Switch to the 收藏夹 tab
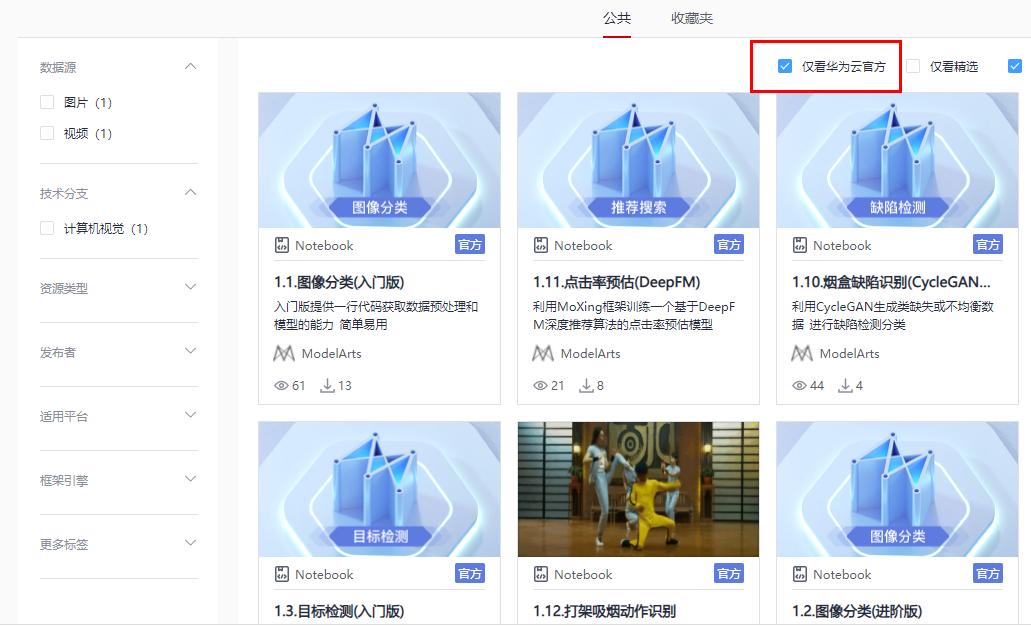The image size is (1031, 626). (692, 19)
